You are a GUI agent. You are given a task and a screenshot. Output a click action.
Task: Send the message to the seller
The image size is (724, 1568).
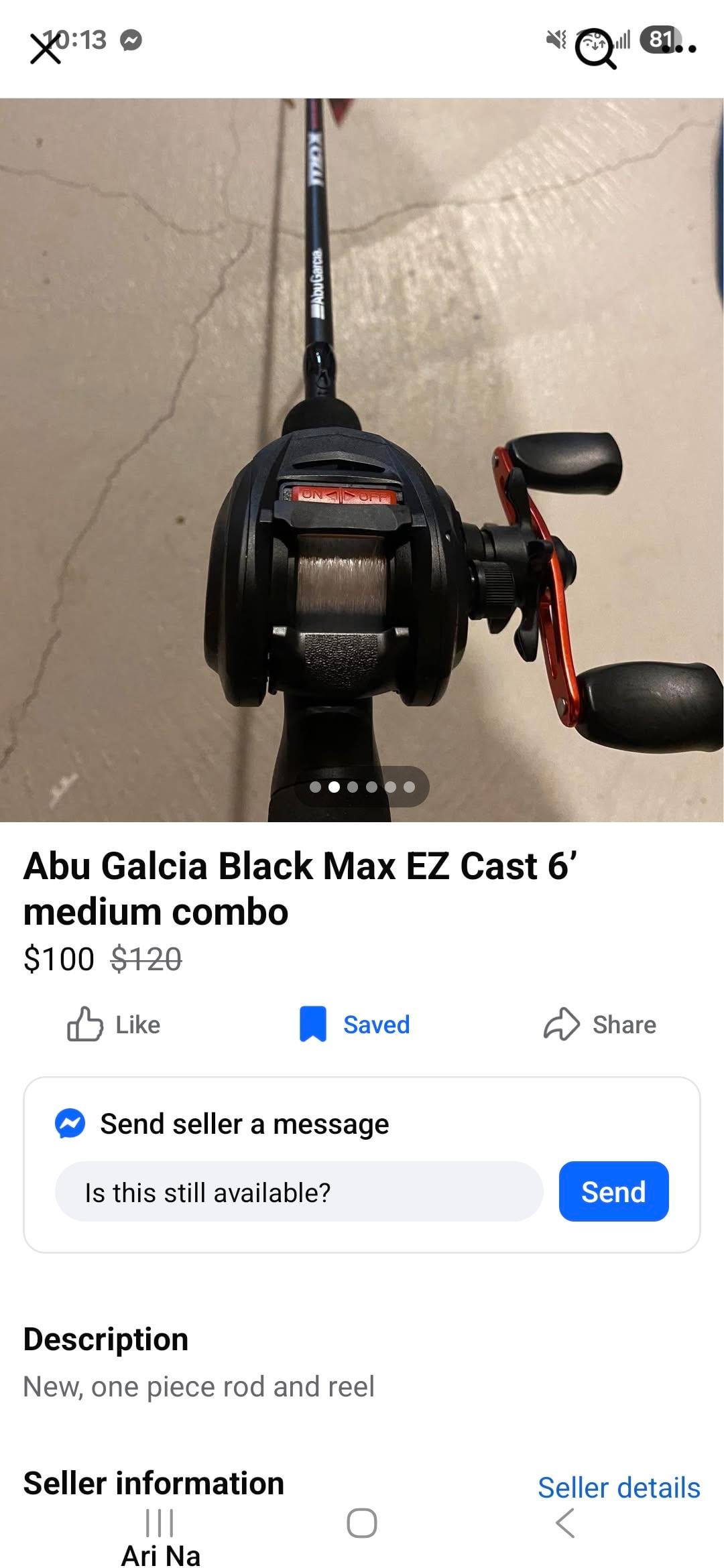pos(613,1192)
